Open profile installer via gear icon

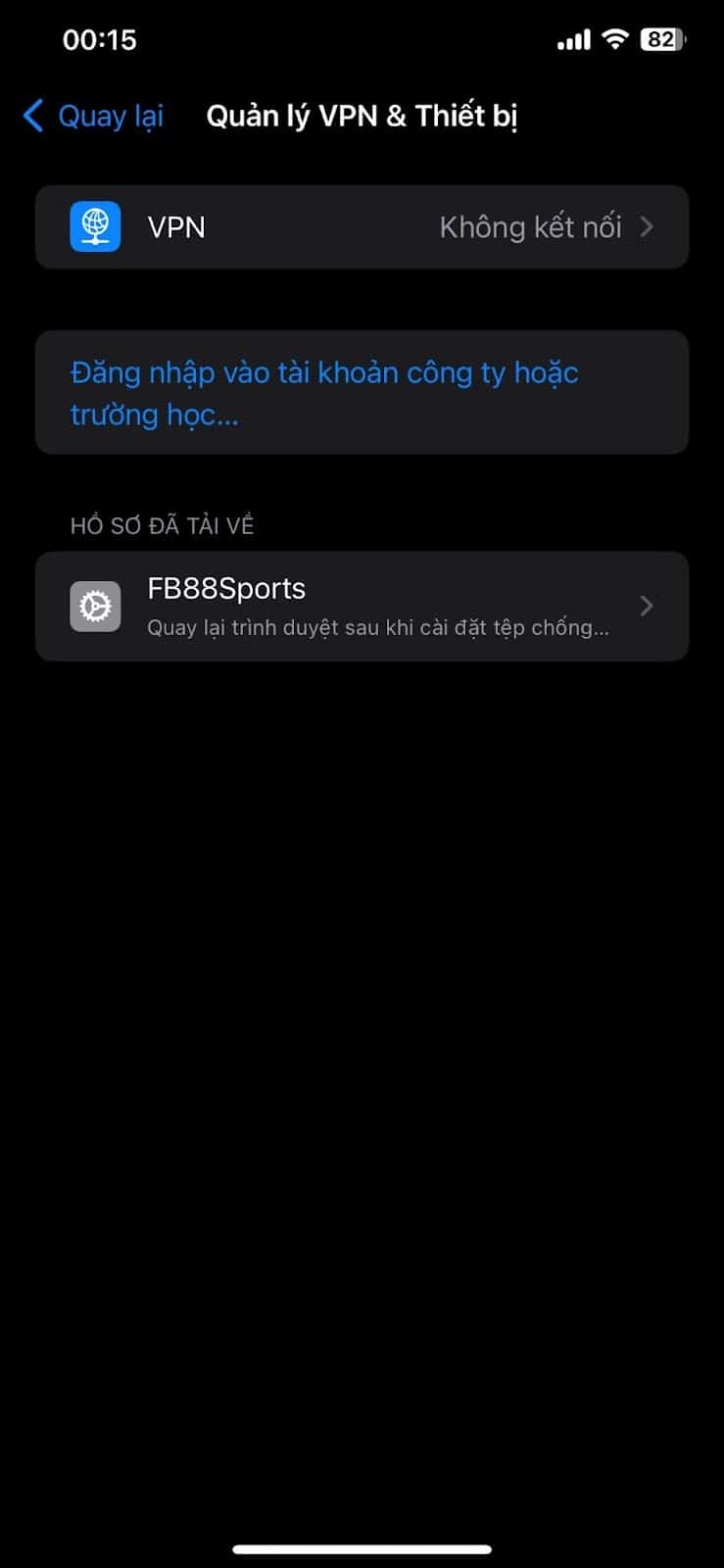(94, 606)
